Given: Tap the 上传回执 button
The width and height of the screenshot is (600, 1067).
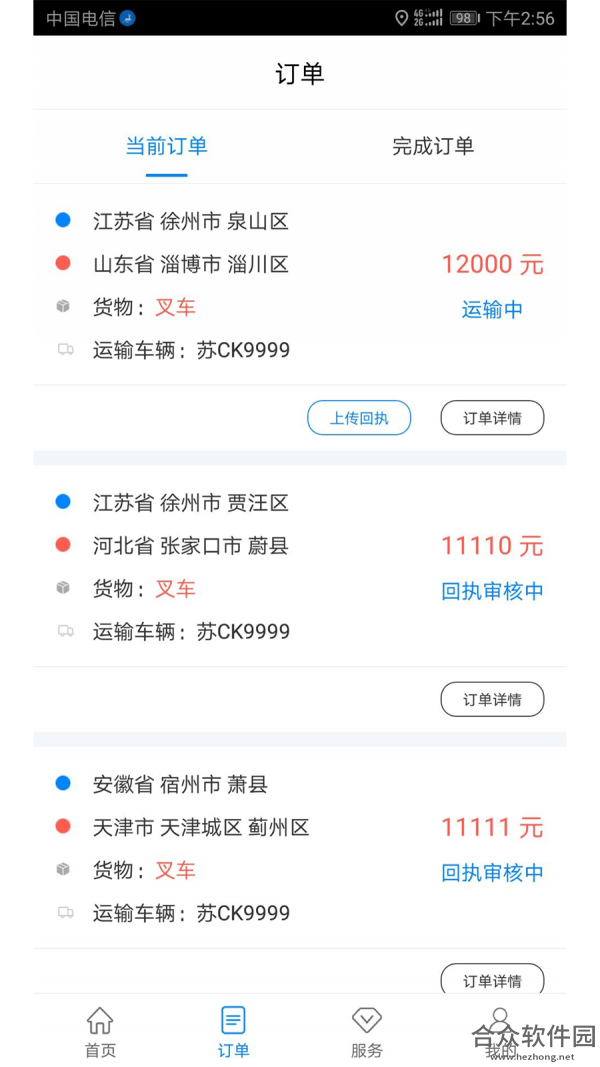Looking at the screenshot, I should click(359, 418).
